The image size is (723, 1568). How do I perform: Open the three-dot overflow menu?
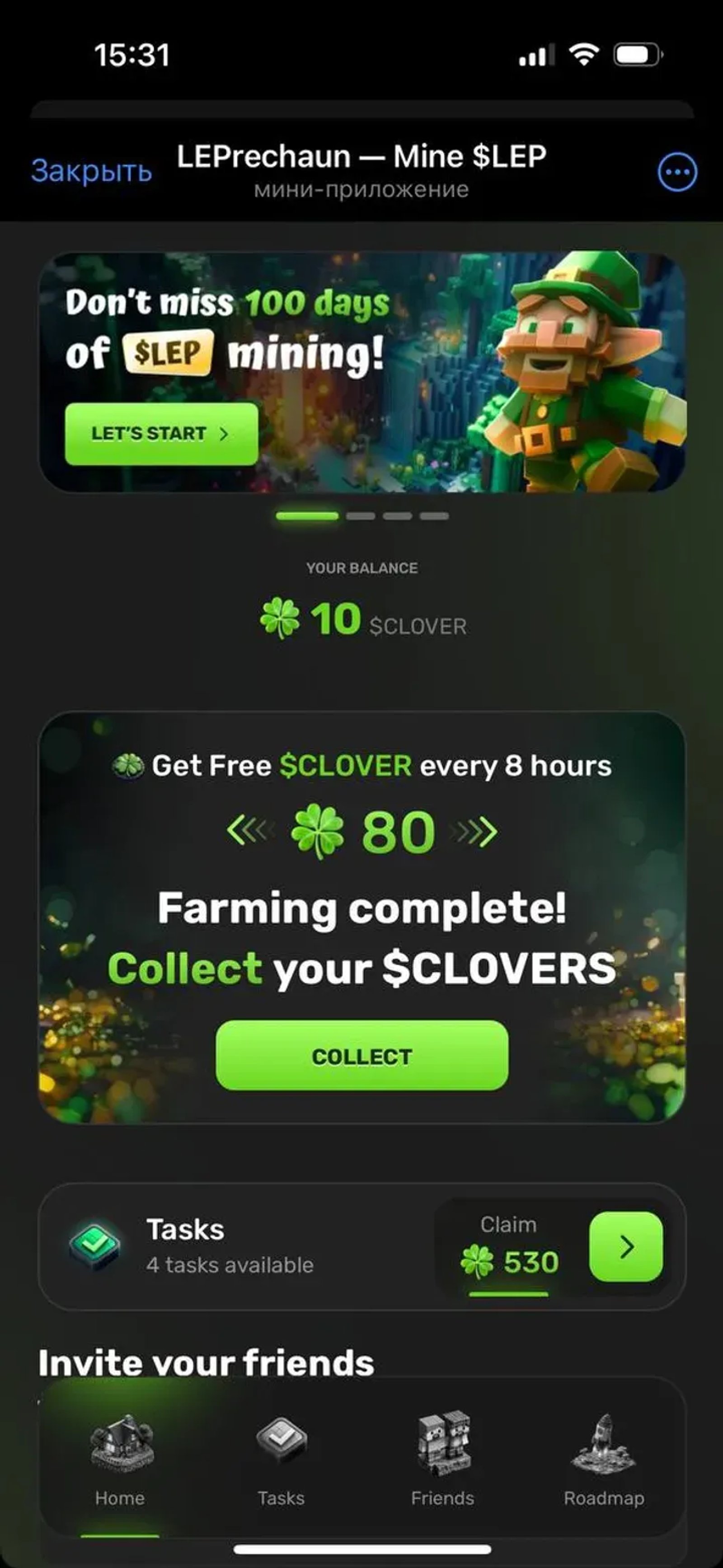coord(677,172)
